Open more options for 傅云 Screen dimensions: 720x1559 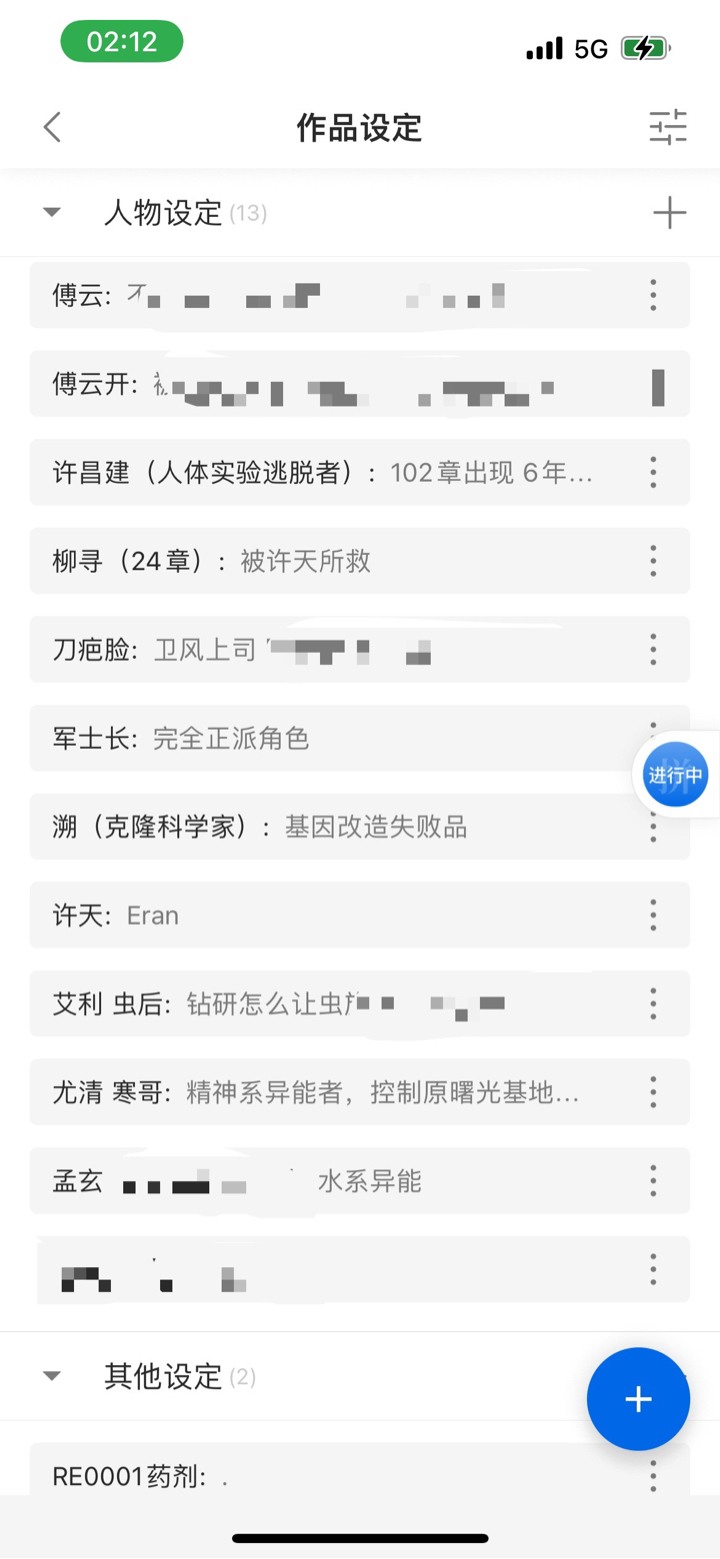[653, 295]
